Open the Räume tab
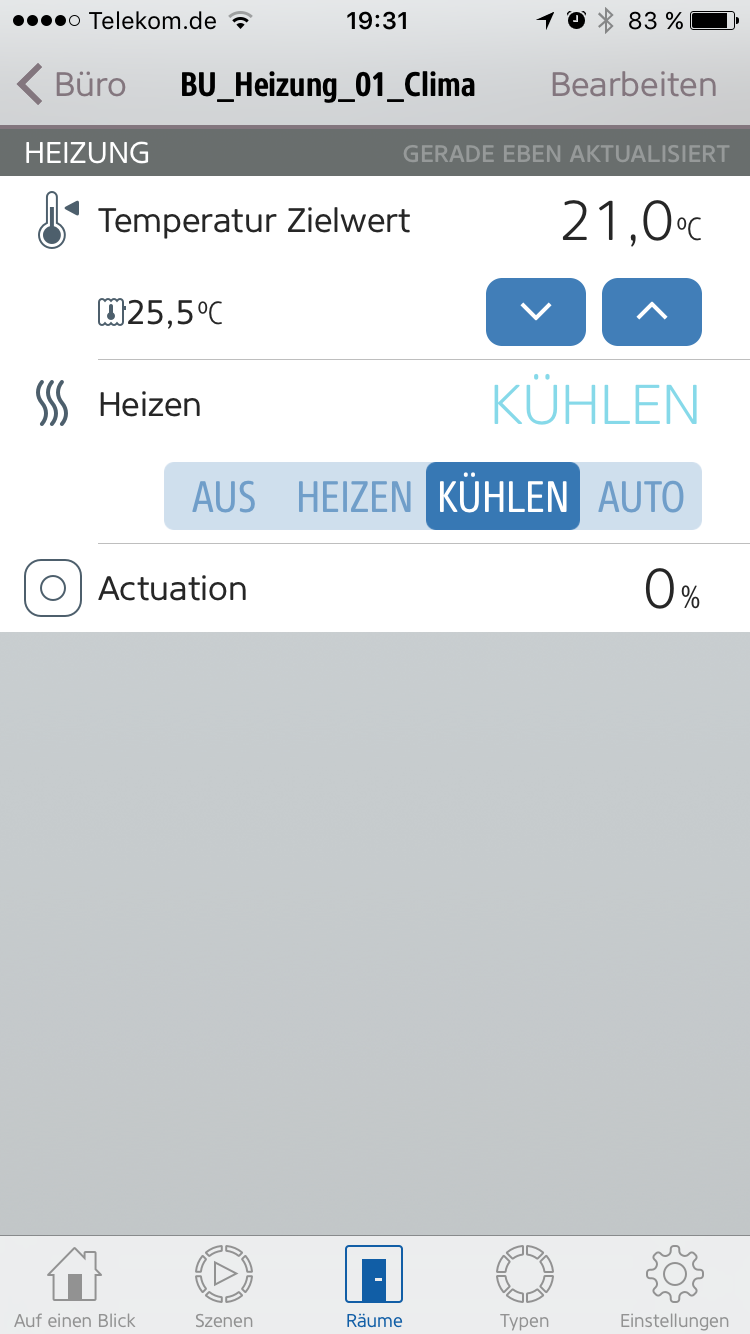The image size is (750, 1334). click(374, 1287)
